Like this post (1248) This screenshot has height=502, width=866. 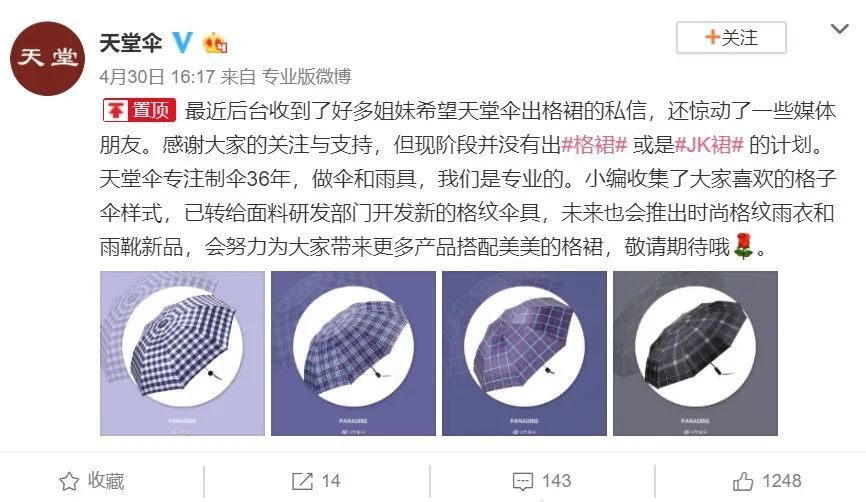767,481
